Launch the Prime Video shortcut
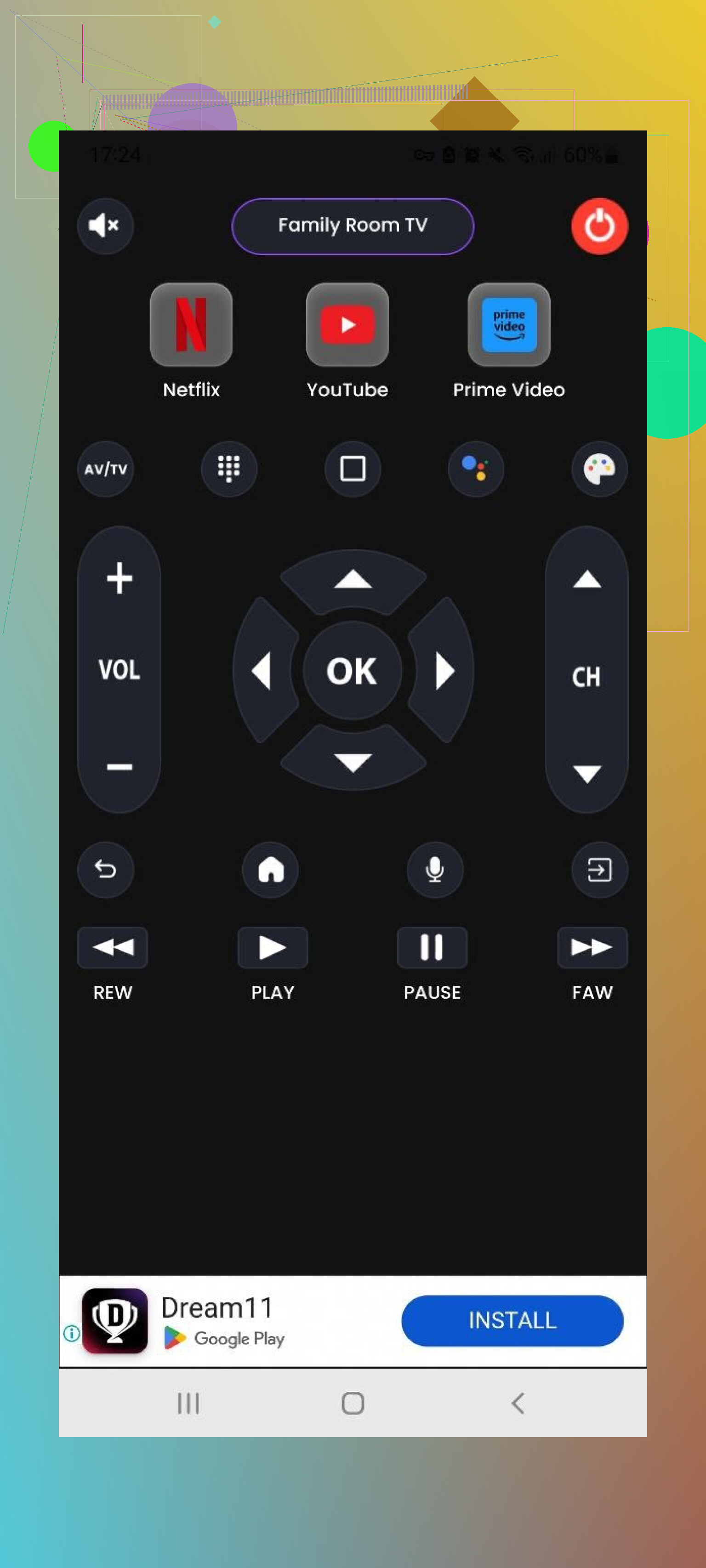706x1568 pixels. [509, 324]
